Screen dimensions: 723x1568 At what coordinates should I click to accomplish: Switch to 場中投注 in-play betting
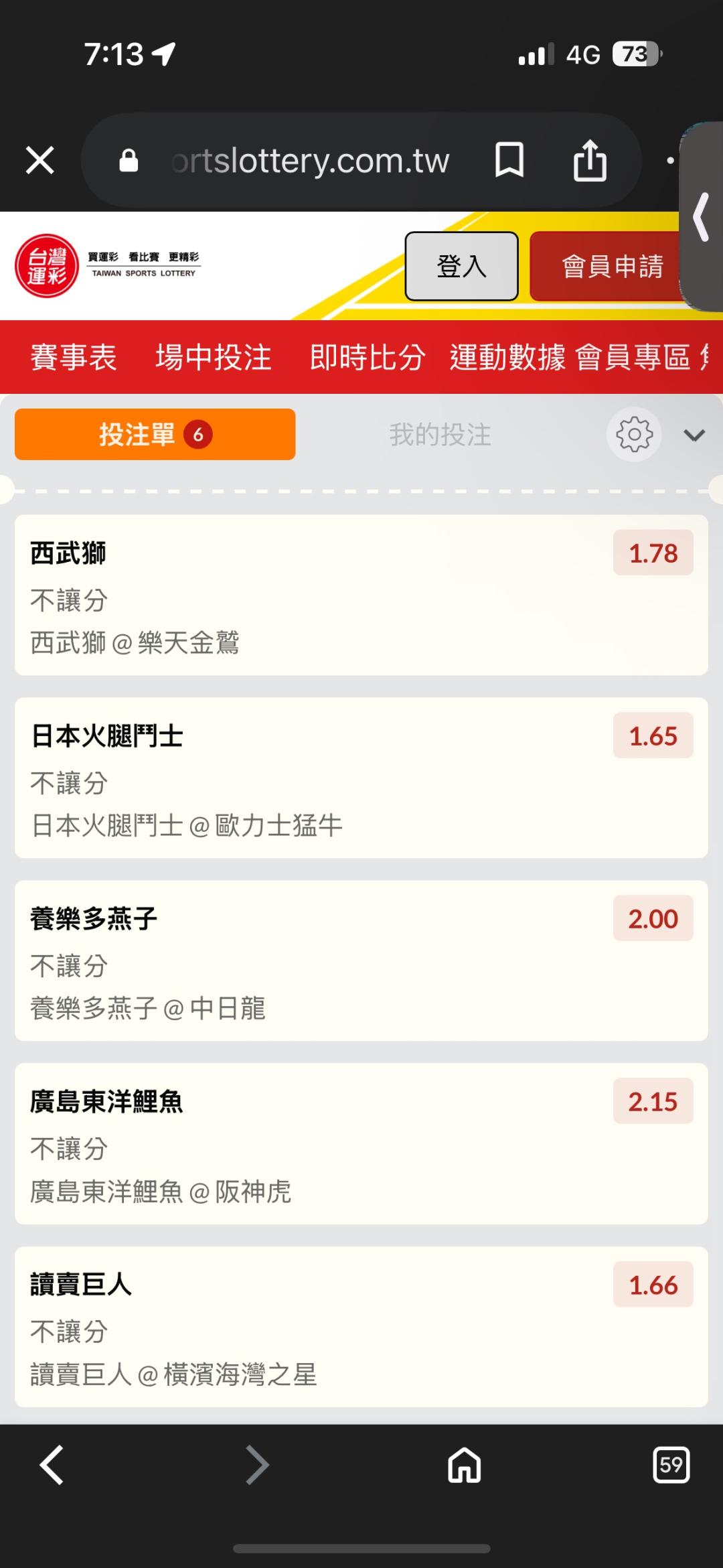point(213,357)
